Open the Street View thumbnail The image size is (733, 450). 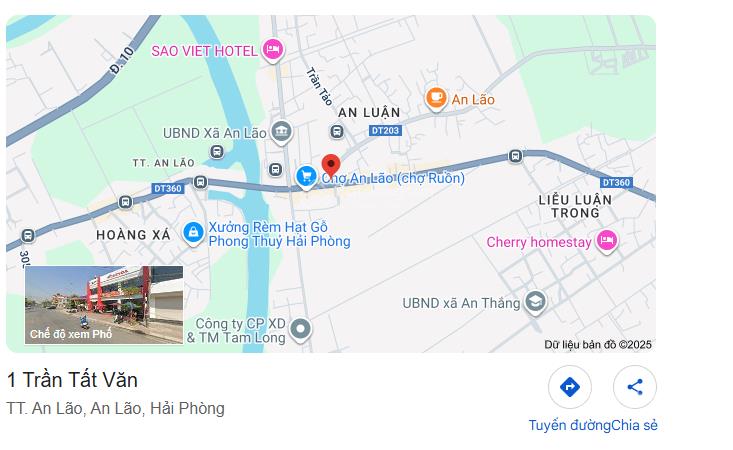tap(104, 305)
